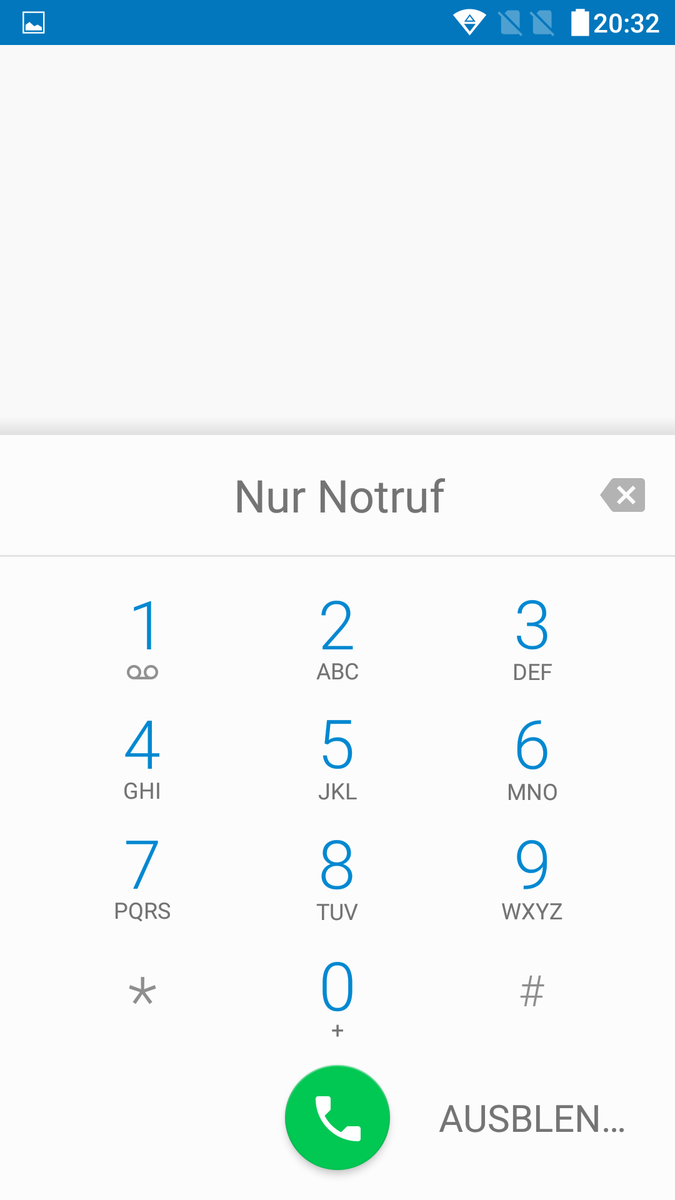Tap the star key
This screenshot has height=1200, width=675.
[x=143, y=993]
